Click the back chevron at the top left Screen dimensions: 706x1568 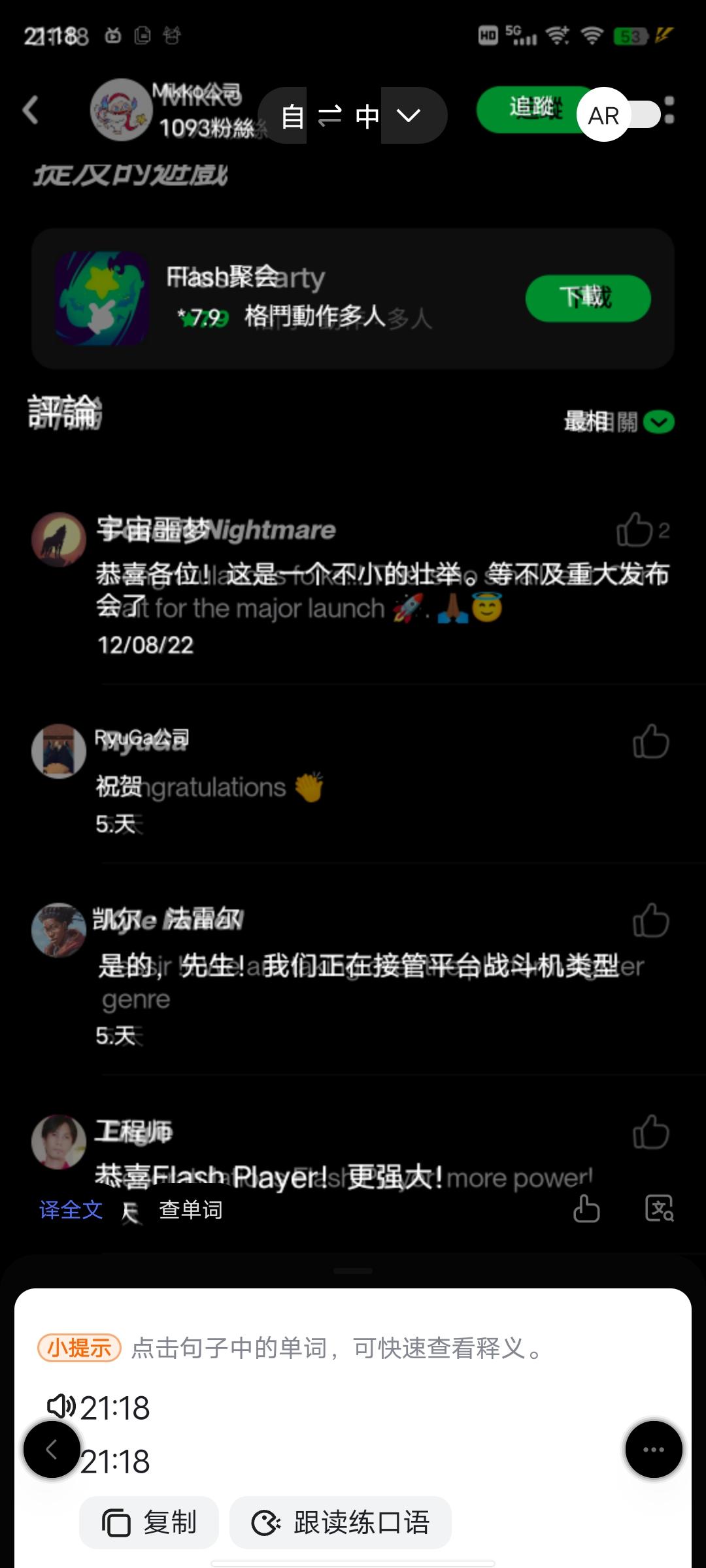pyautogui.click(x=31, y=111)
